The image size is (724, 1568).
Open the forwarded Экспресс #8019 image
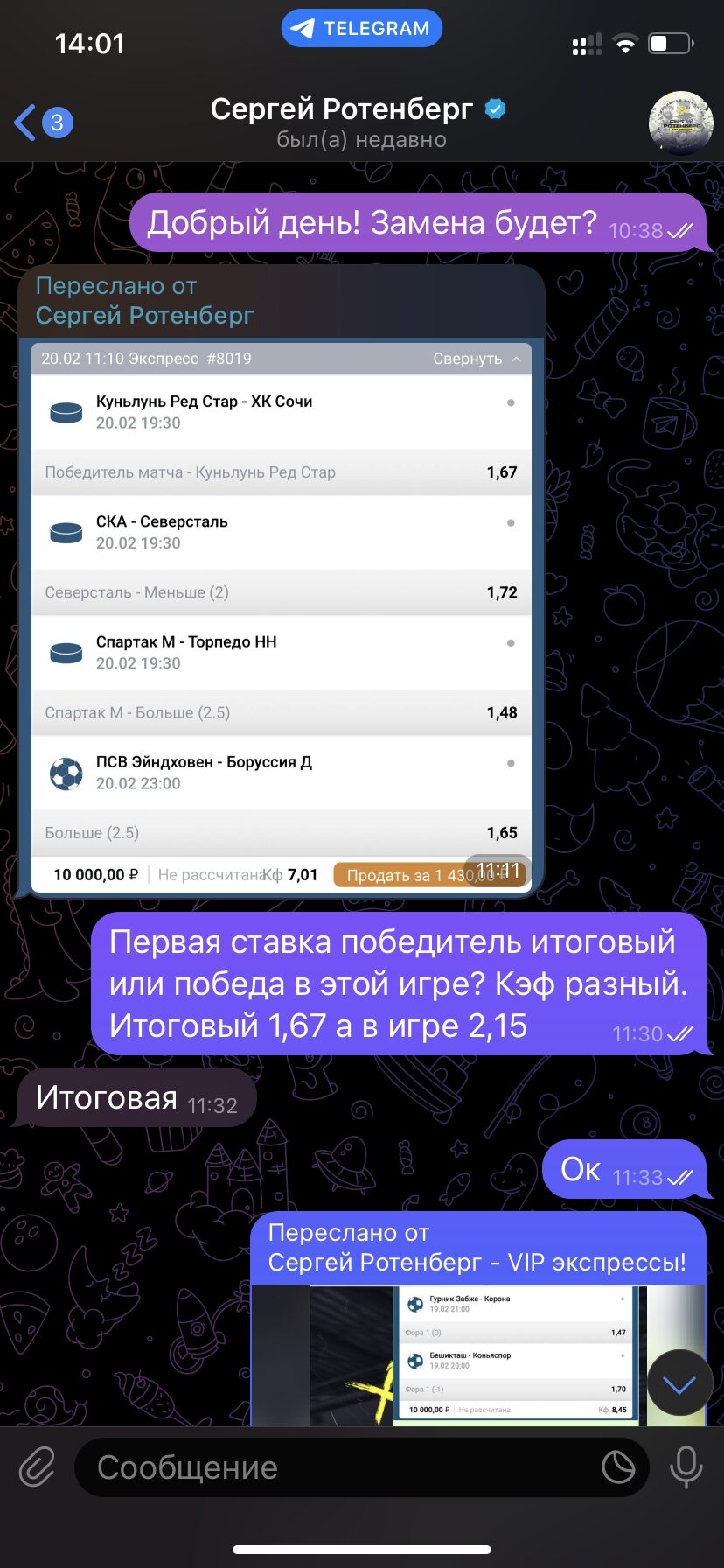(x=282, y=618)
